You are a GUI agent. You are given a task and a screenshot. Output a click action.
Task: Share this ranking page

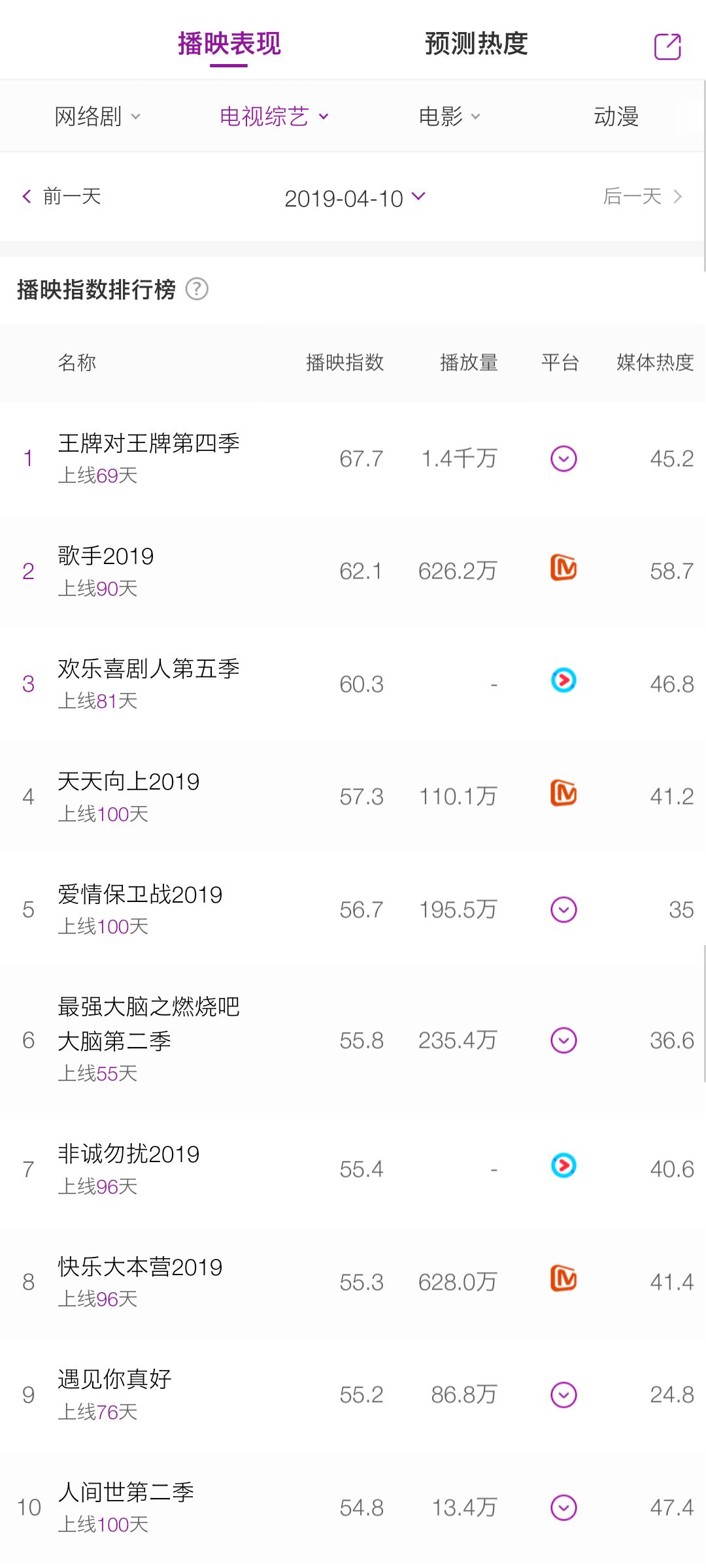pyautogui.click(x=667, y=46)
